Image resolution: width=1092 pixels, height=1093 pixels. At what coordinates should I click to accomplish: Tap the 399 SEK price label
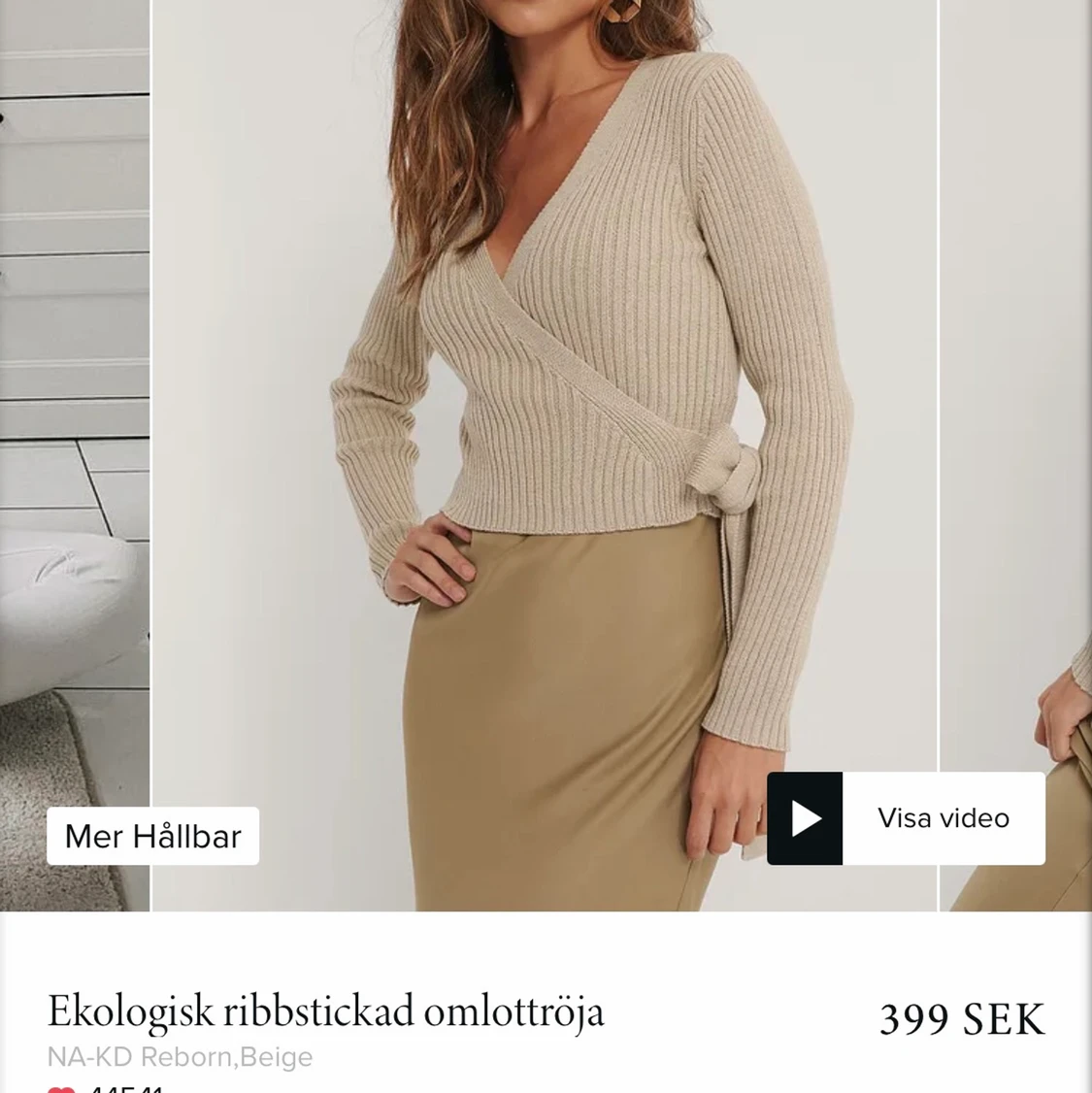click(x=959, y=1018)
